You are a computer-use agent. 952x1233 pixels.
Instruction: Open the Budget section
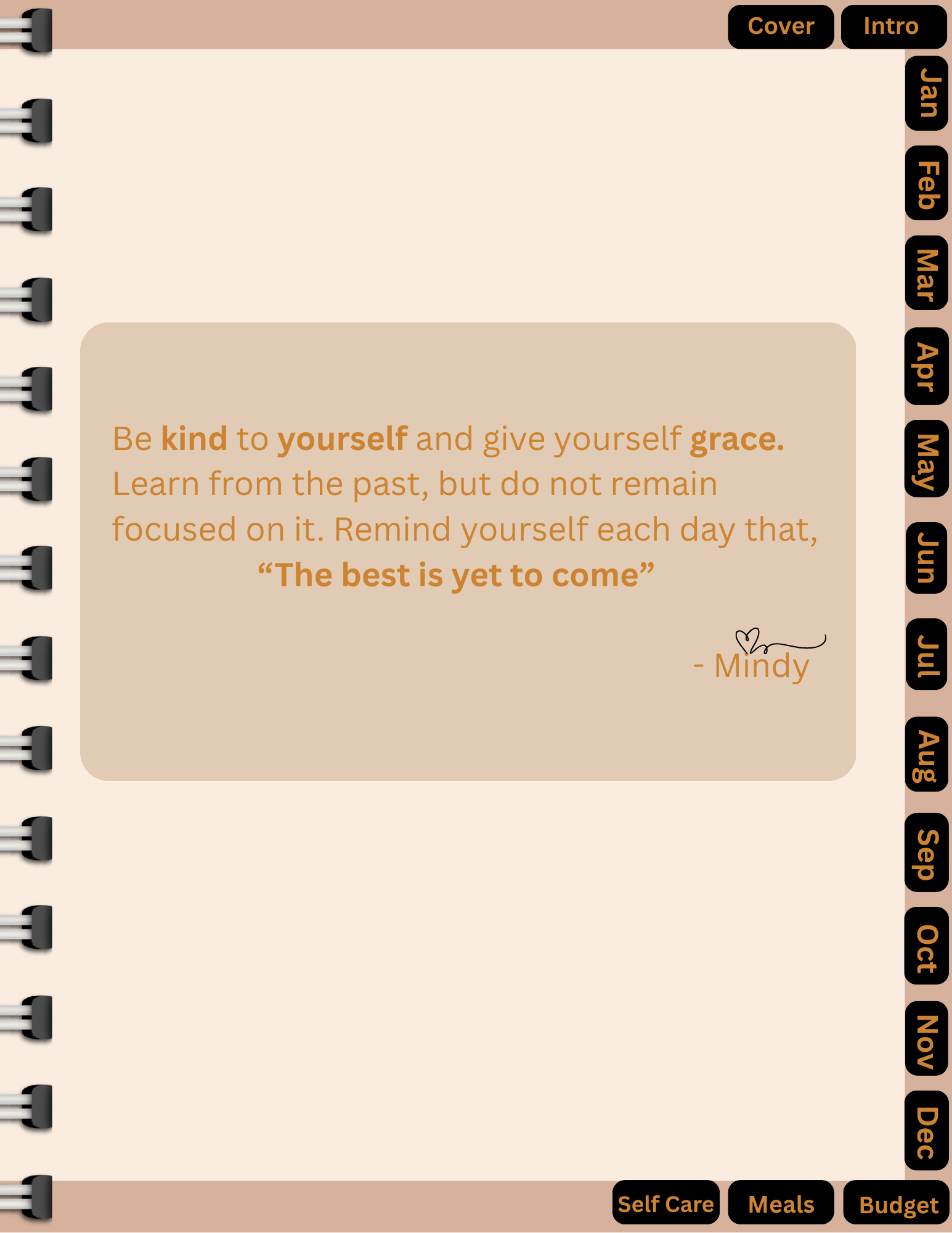click(x=897, y=1203)
